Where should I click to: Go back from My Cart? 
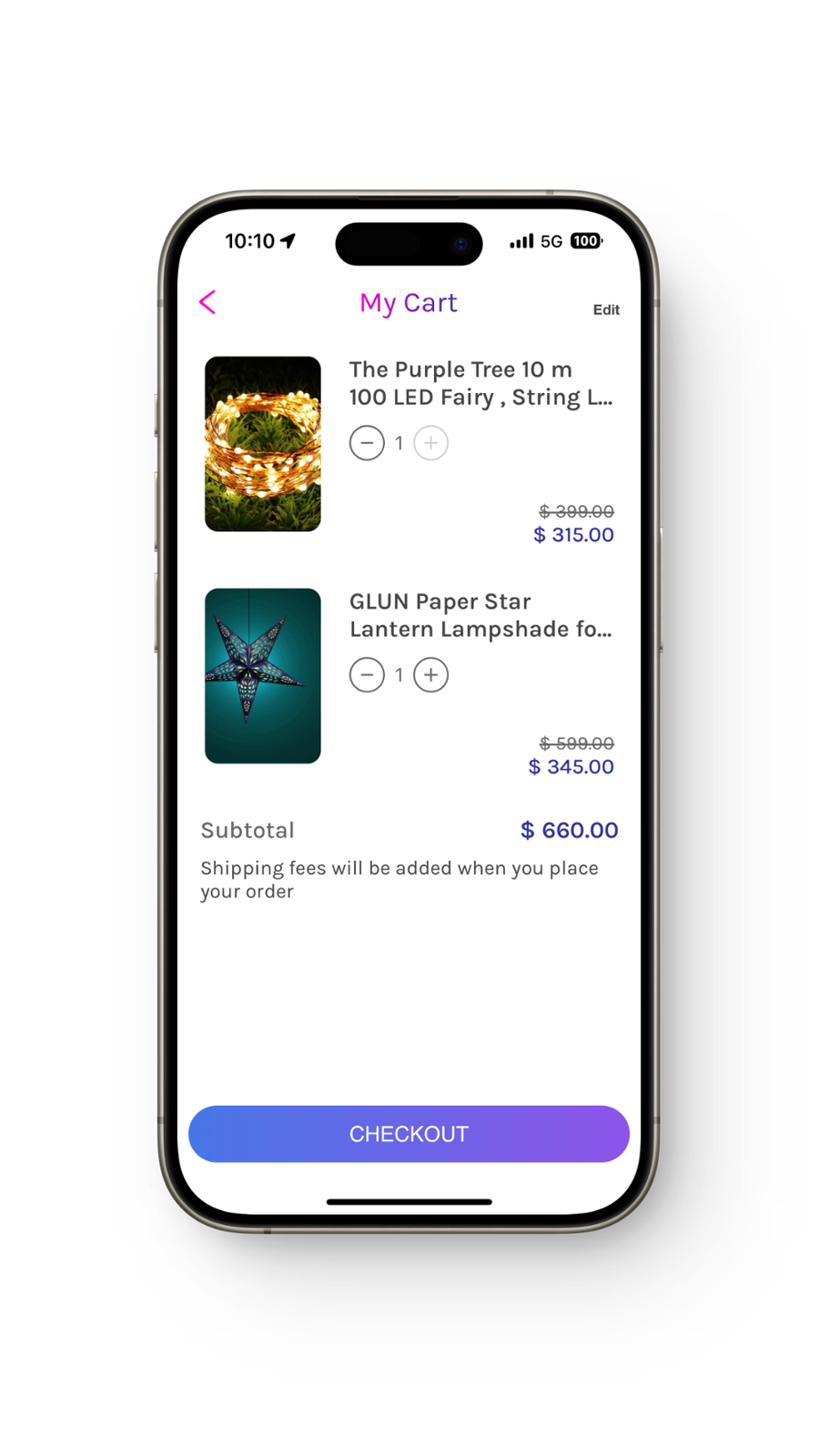point(207,302)
